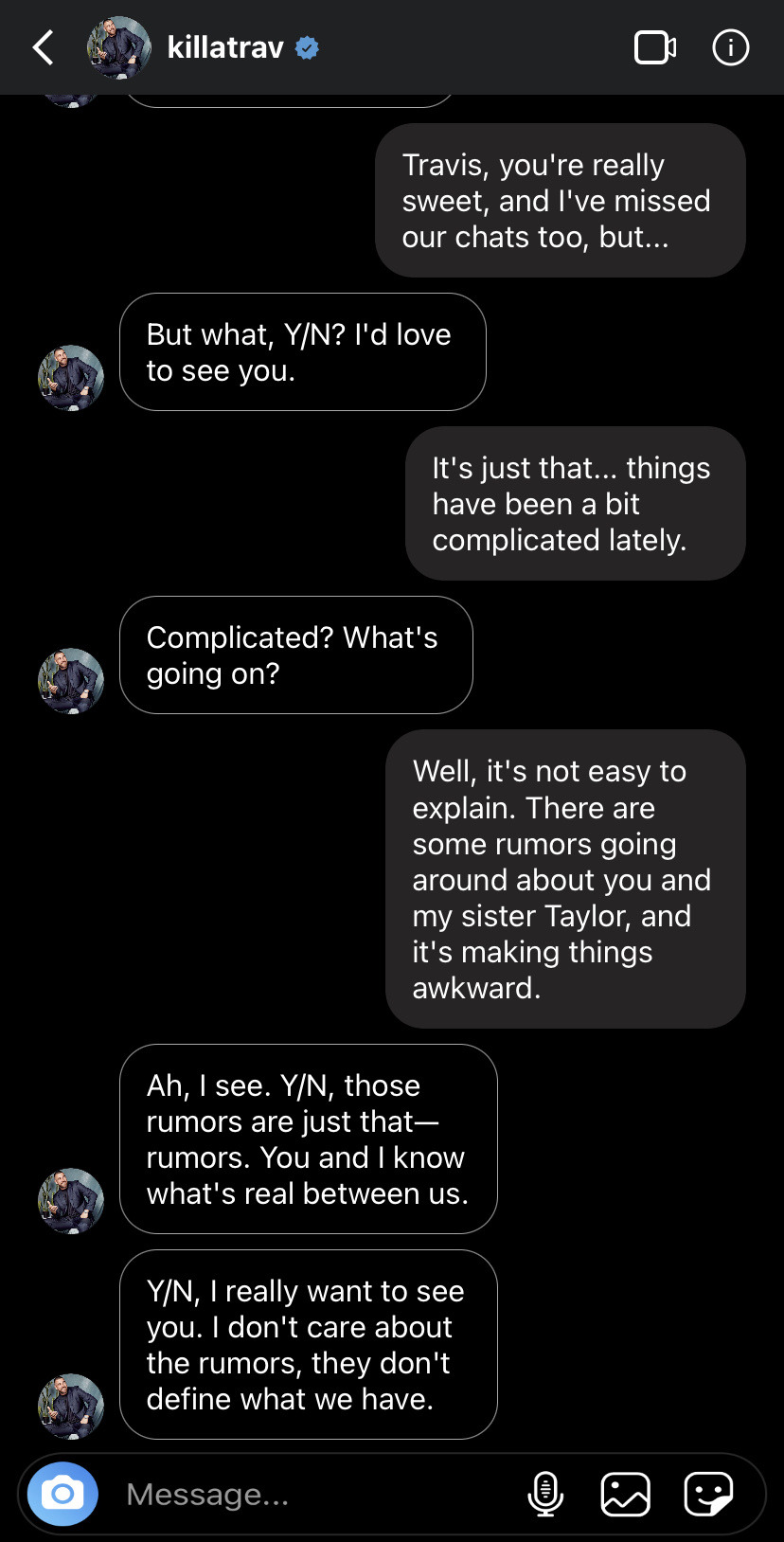The image size is (784, 1542).
Task: Record a voice message with the microphone
Action: click(x=545, y=1494)
